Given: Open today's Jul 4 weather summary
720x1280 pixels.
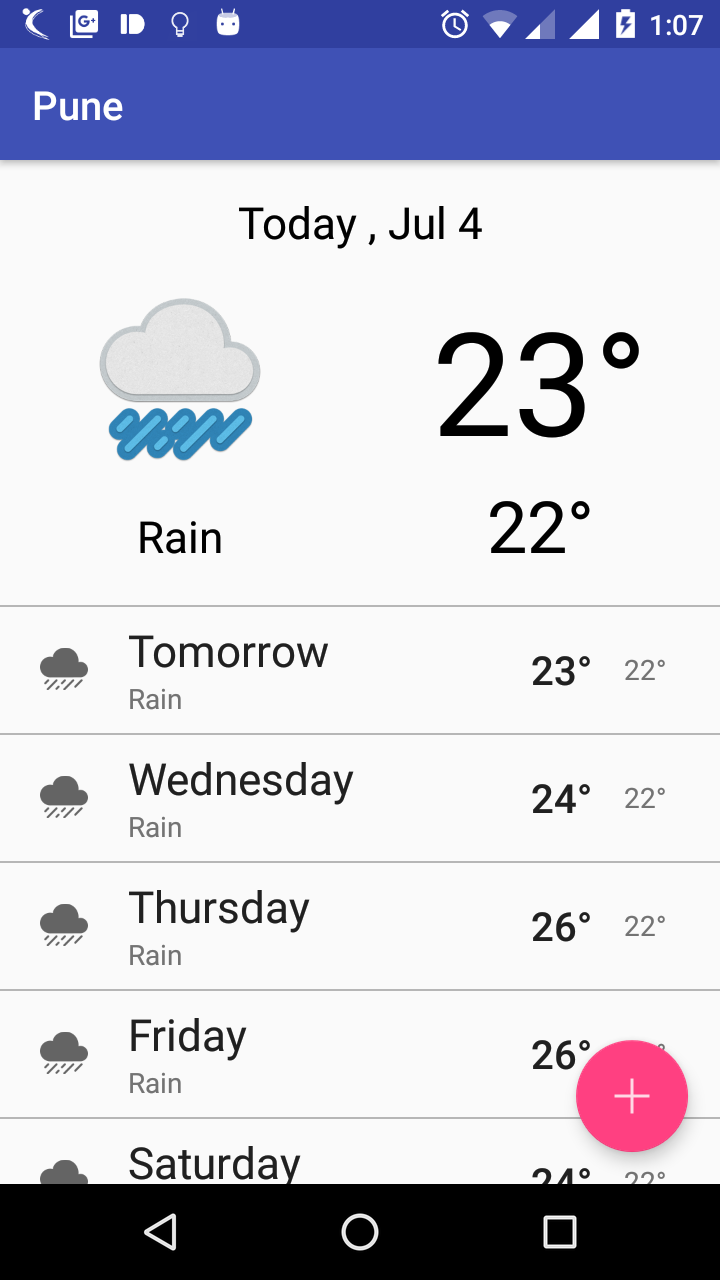Looking at the screenshot, I should coord(360,383).
